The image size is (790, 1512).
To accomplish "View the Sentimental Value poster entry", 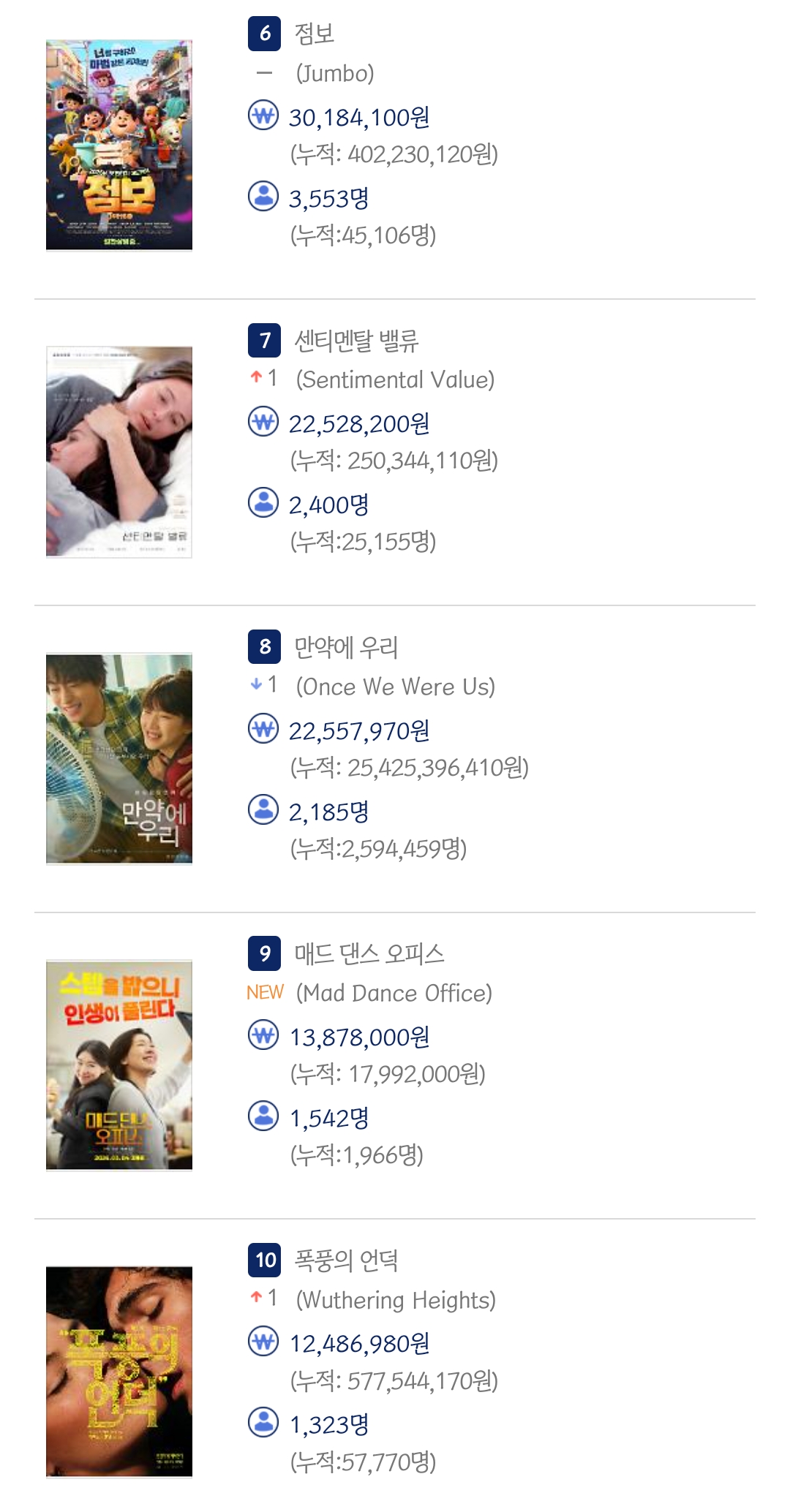I will tap(119, 452).
